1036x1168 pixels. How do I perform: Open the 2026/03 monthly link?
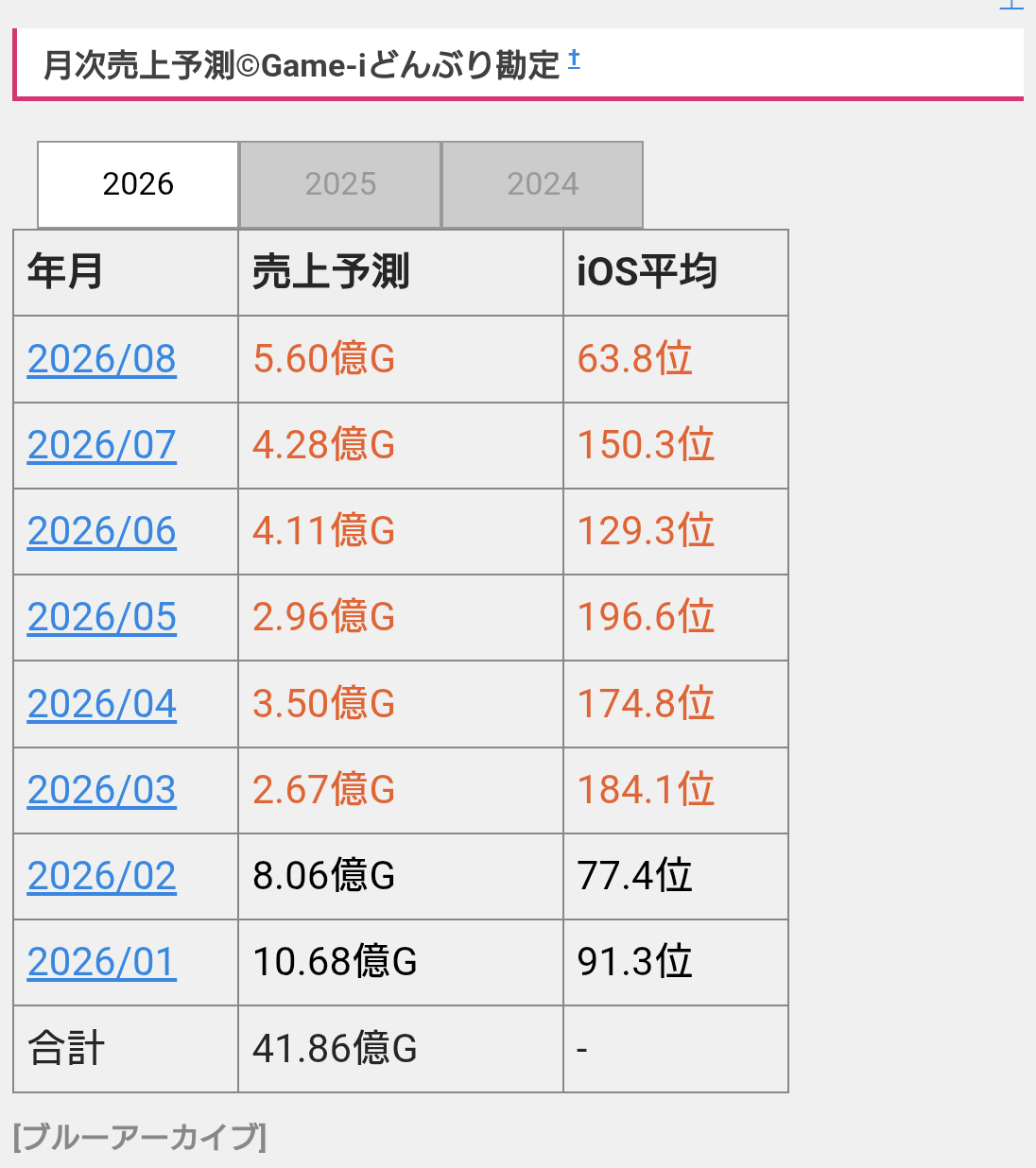102,790
